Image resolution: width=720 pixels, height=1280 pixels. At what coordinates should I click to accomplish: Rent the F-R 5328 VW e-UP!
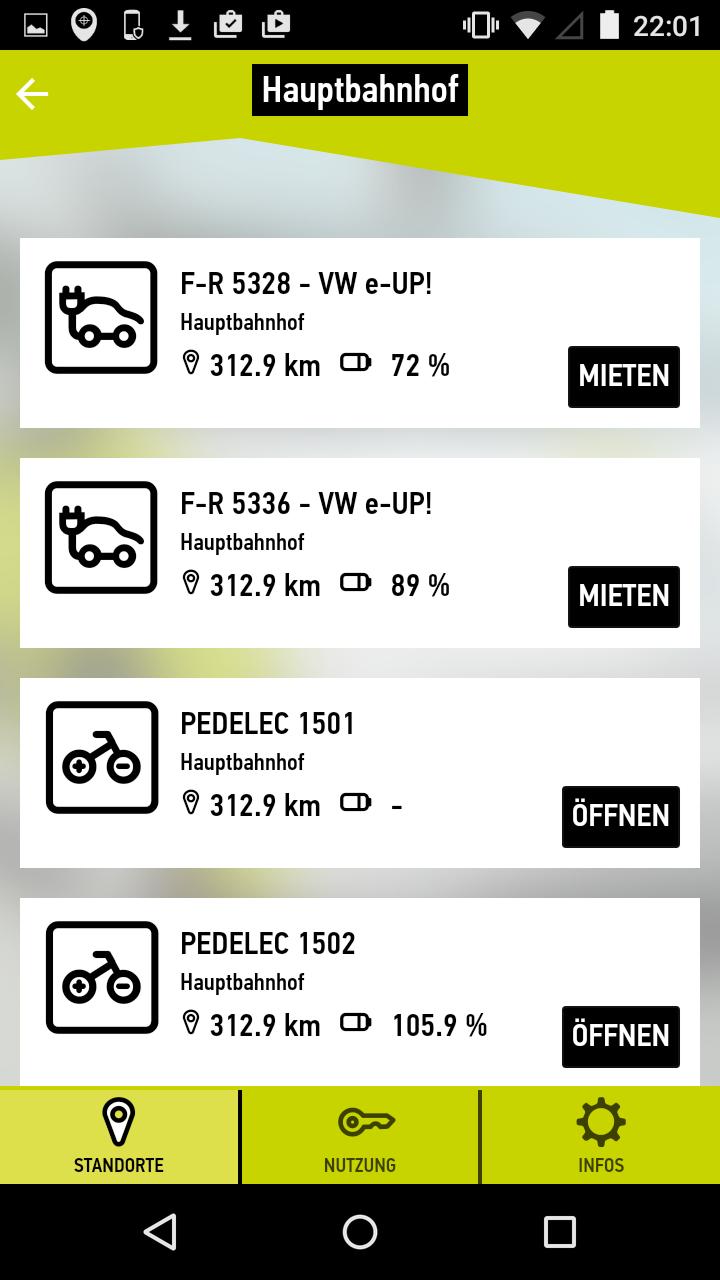pyautogui.click(x=623, y=377)
